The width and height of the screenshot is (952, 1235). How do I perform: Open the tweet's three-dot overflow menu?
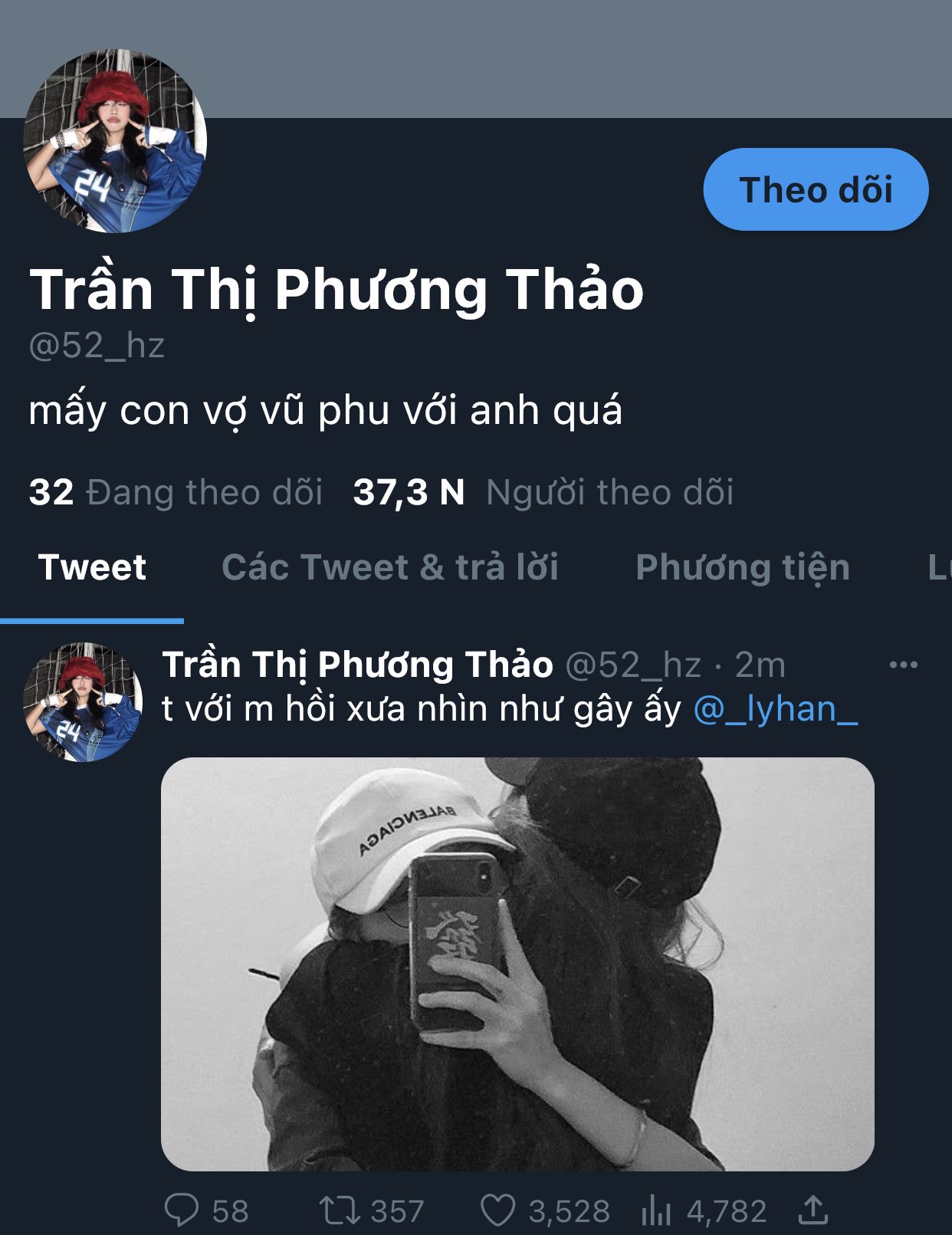coord(903,665)
